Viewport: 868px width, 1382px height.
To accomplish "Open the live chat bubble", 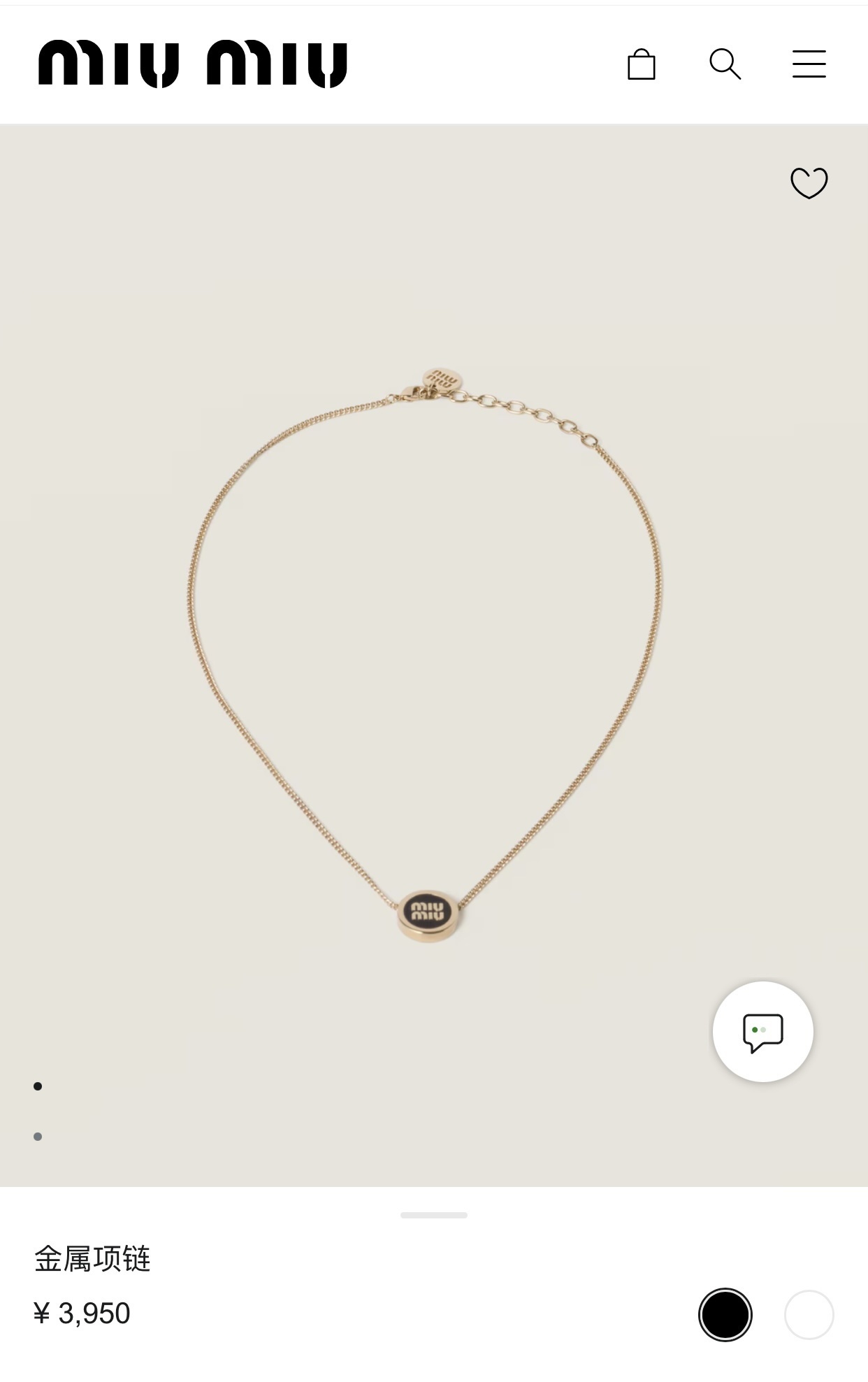I will (762, 1032).
